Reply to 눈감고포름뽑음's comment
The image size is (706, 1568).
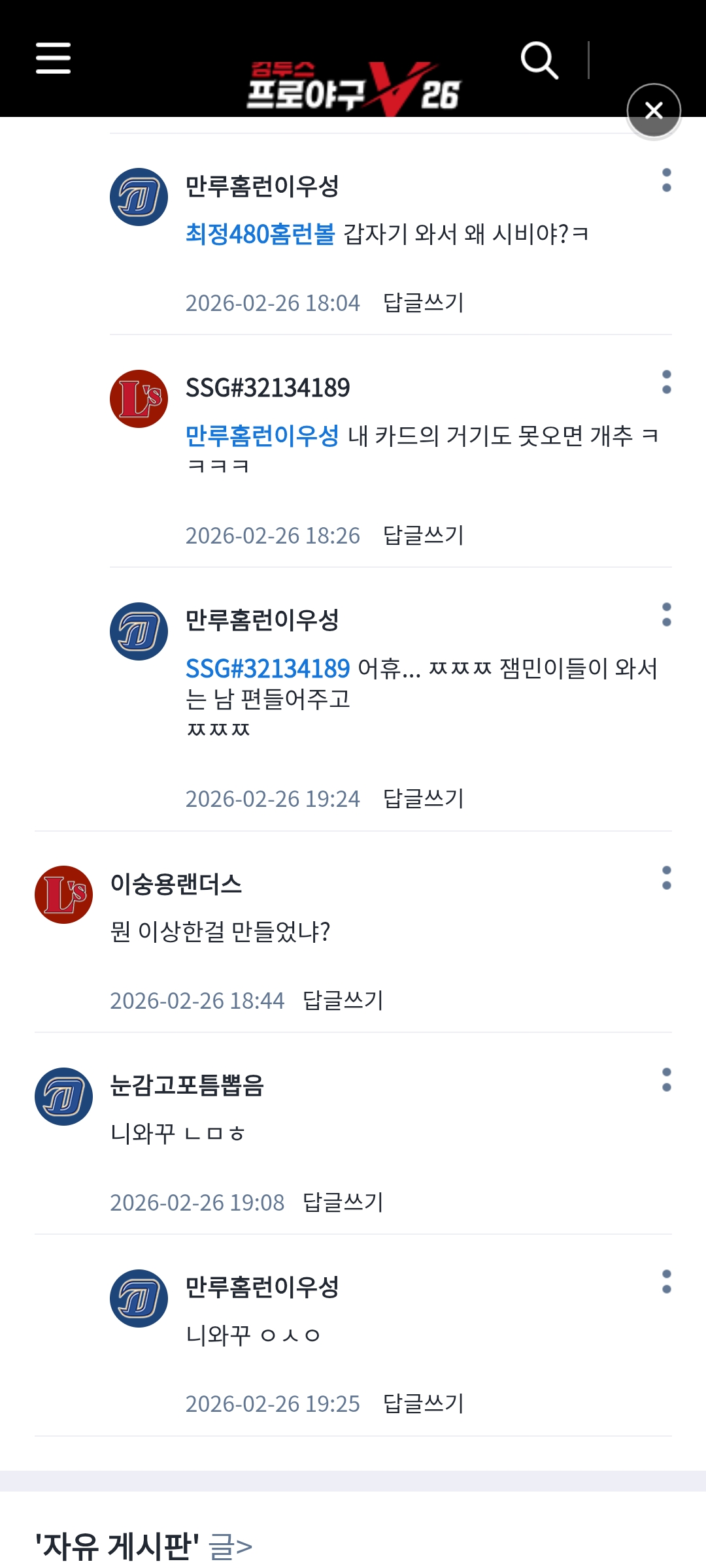pyautogui.click(x=343, y=1202)
